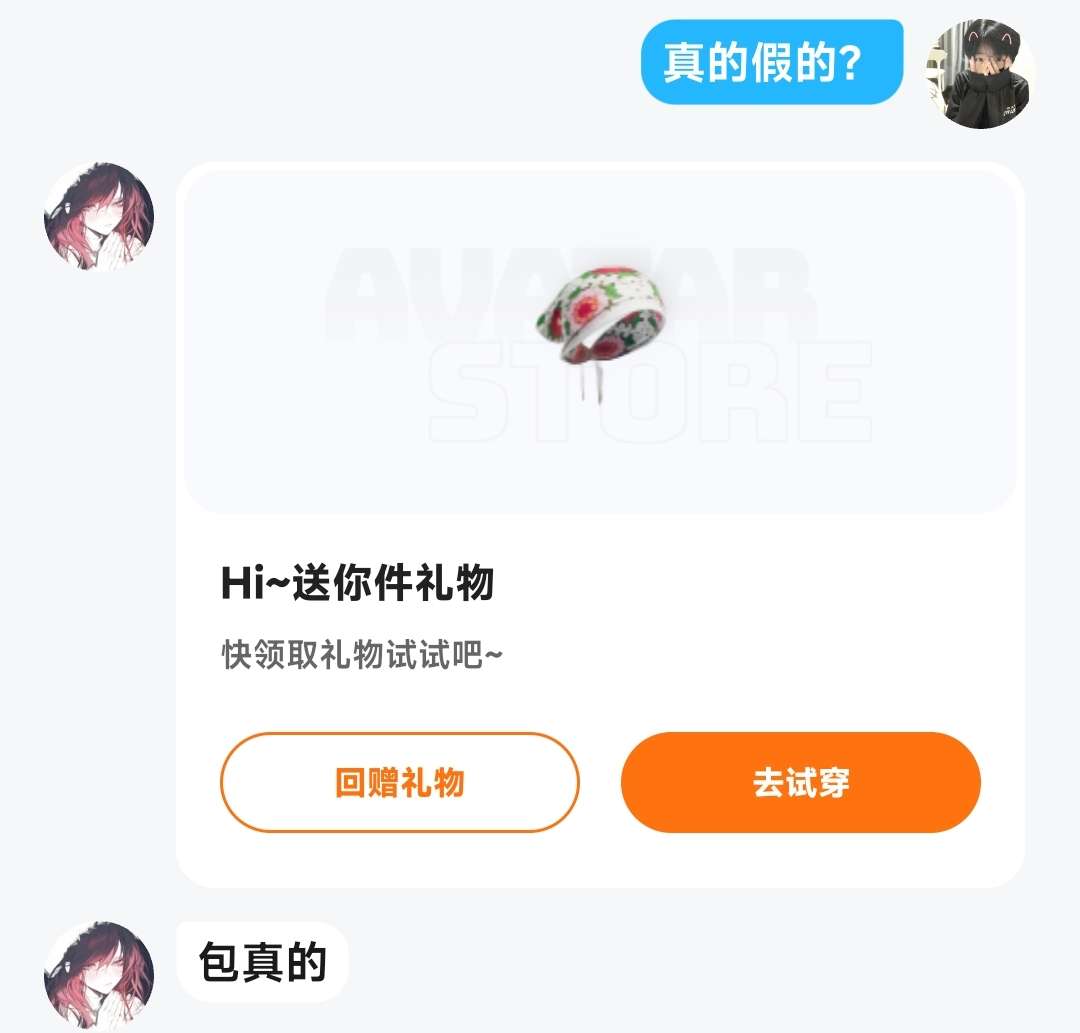Tap the sender's avatar beside 包真的
The height and width of the screenshot is (1033, 1080).
pos(99,975)
